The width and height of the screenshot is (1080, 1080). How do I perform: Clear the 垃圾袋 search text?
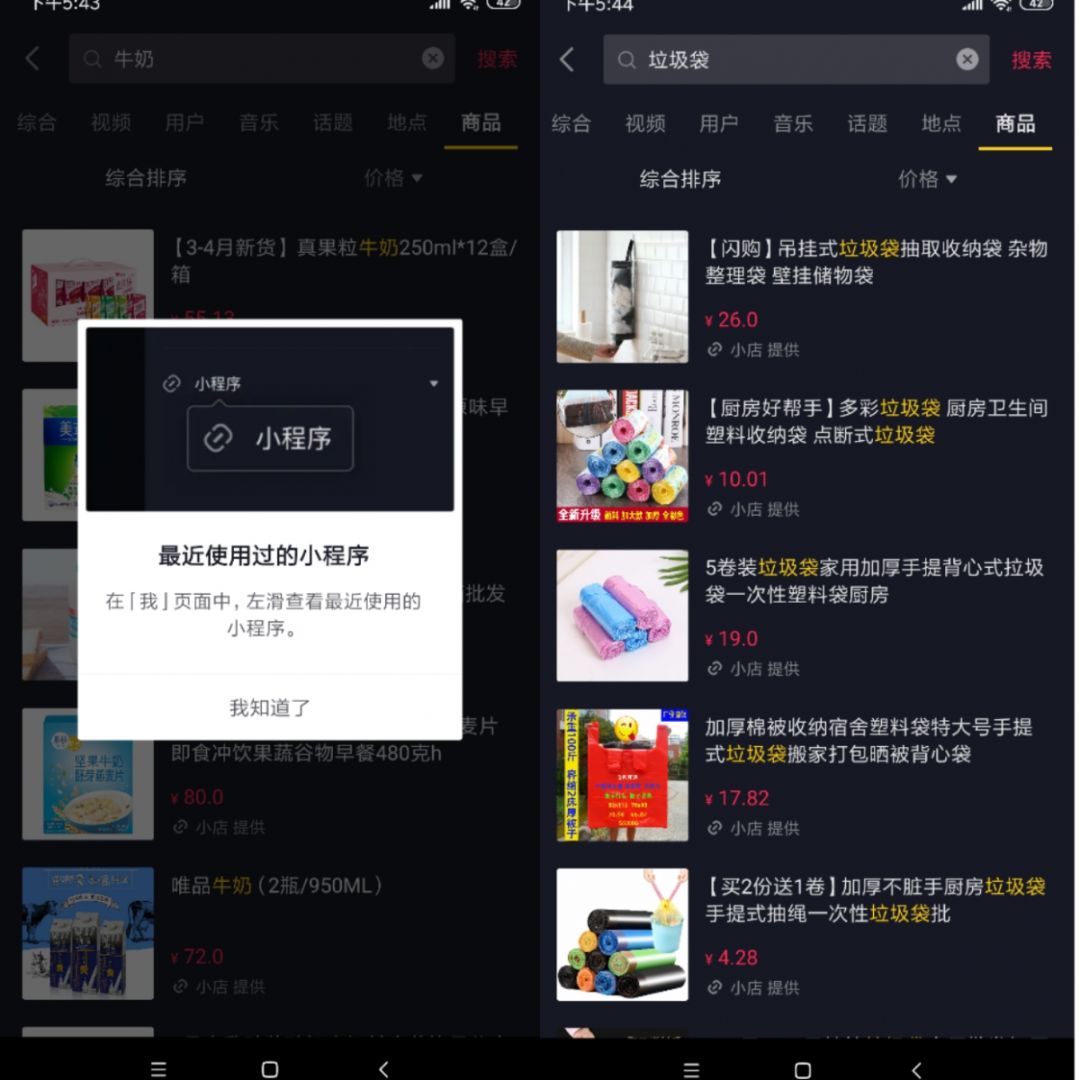pos(966,60)
